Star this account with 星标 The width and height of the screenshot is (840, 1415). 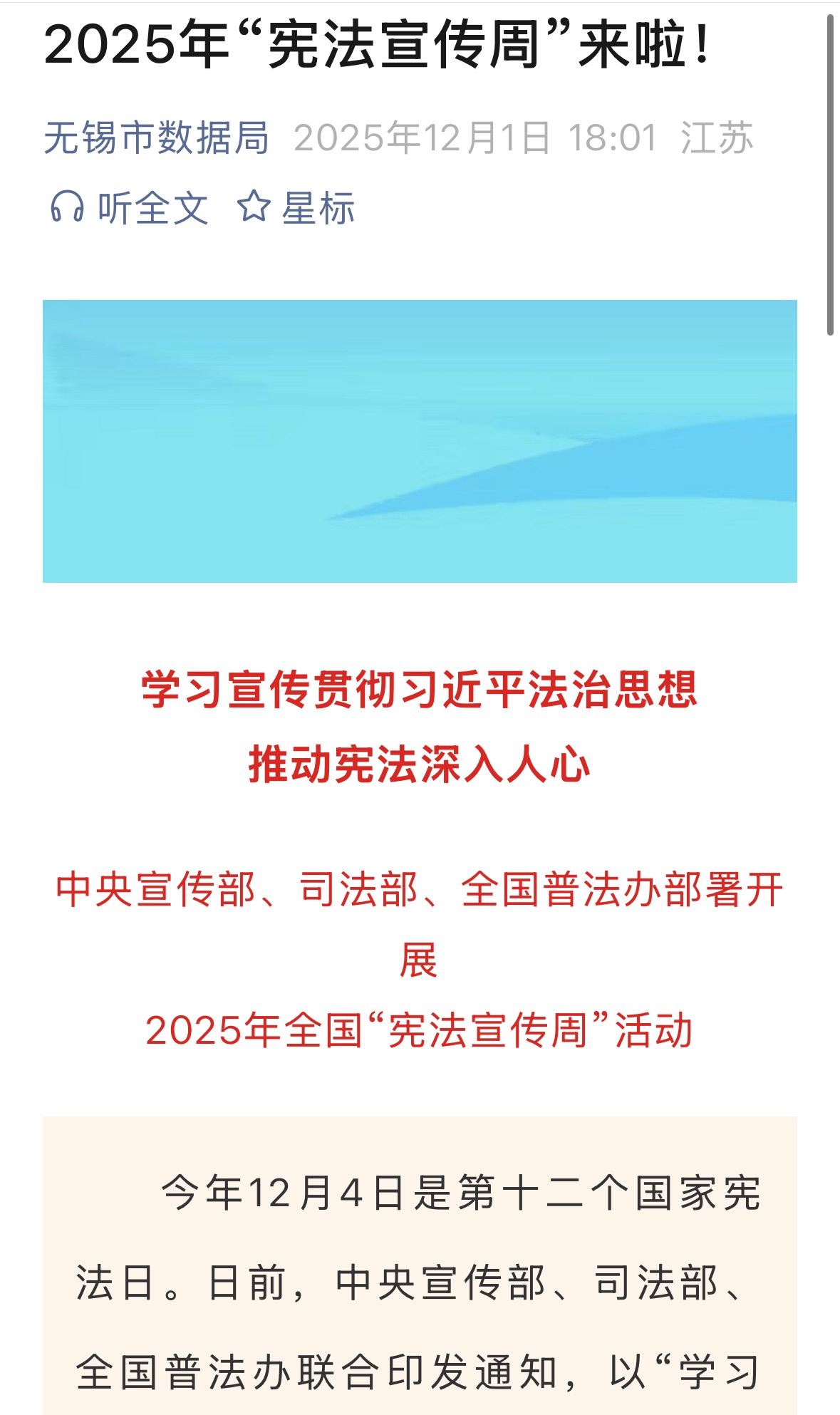296,208
